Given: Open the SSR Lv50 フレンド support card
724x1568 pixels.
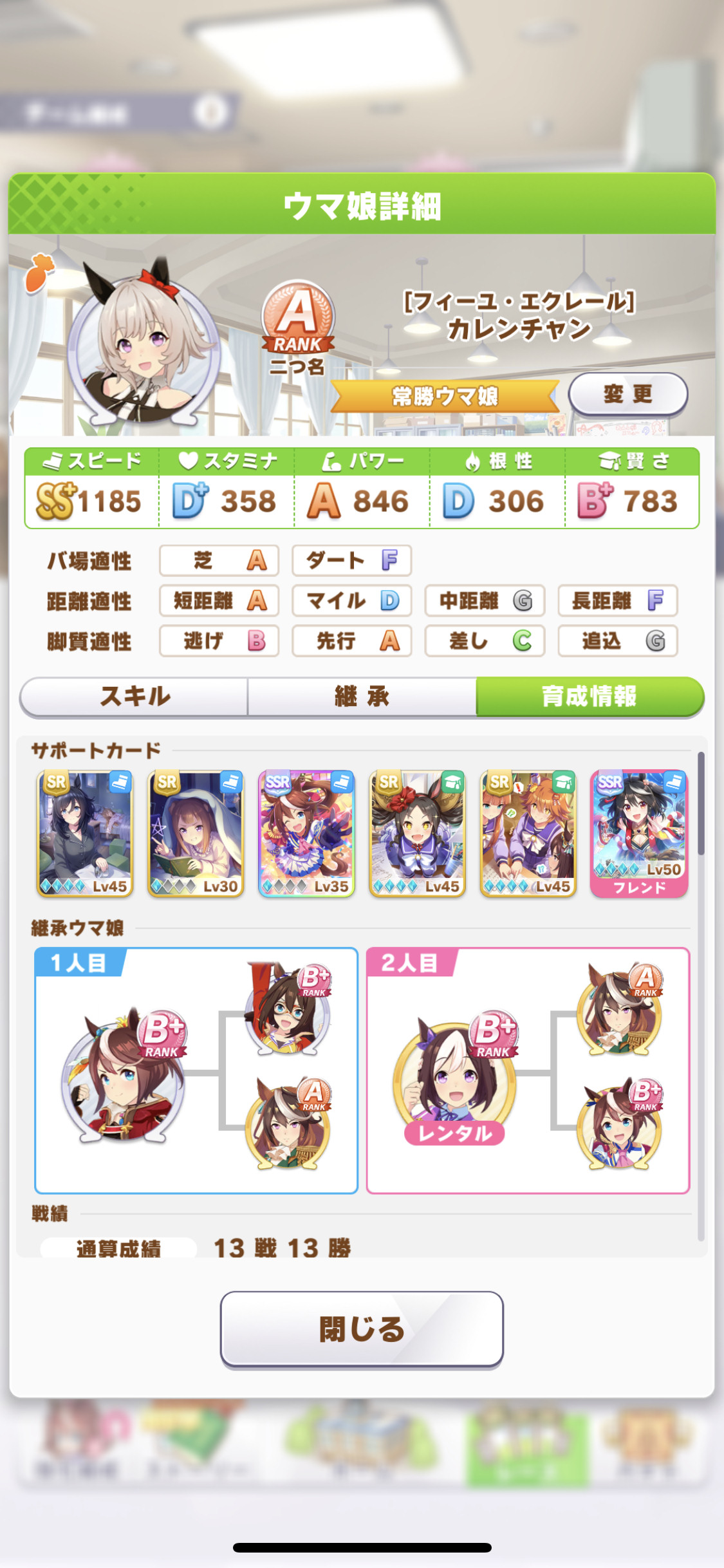Looking at the screenshot, I should [x=639, y=834].
